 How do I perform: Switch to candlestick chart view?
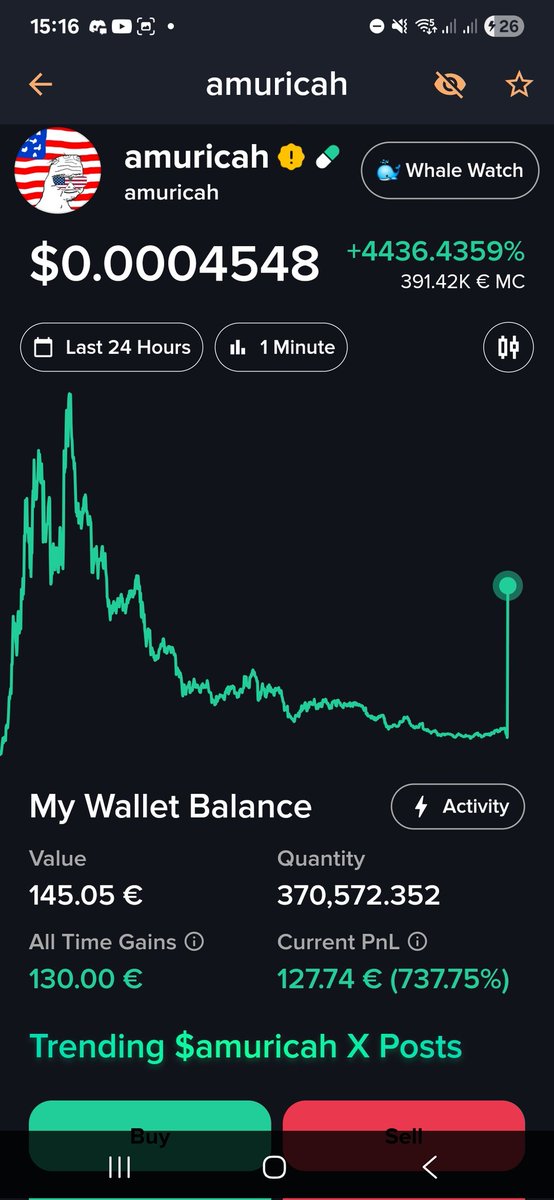tap(509, 348)
